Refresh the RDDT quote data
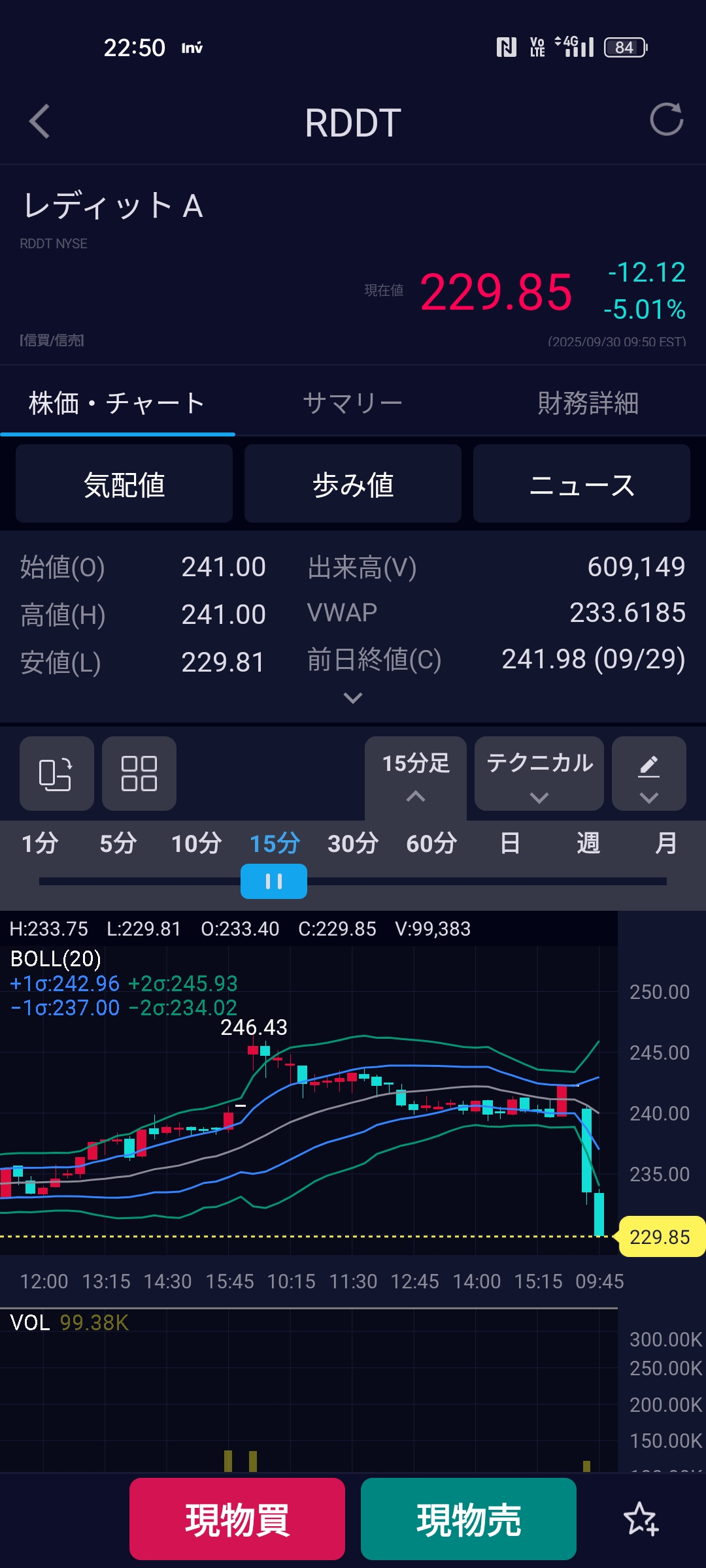Image resolution: width=706 pixels, height=1568 pixels. [x=666, y=120]
